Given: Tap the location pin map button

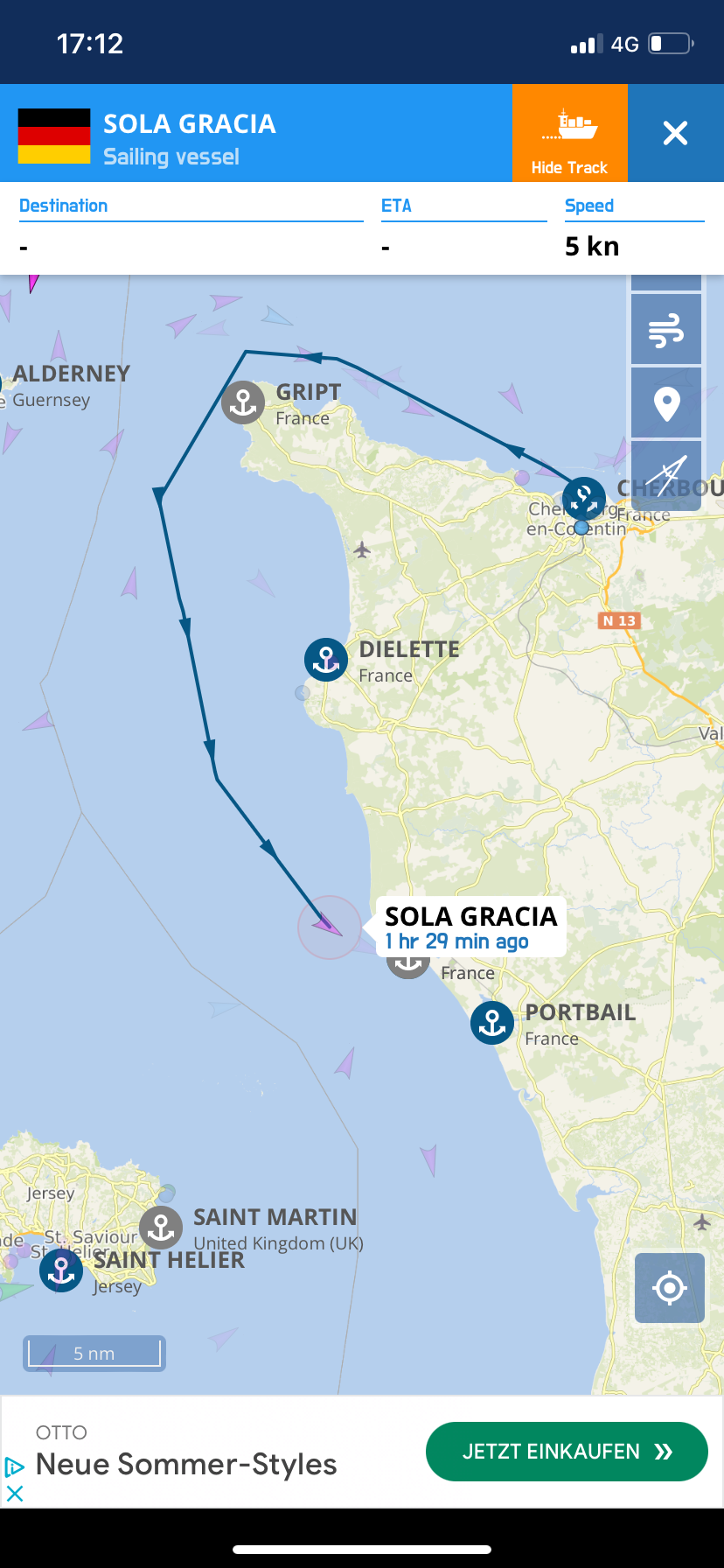Looking at the screenshot, I should point(666,403).
